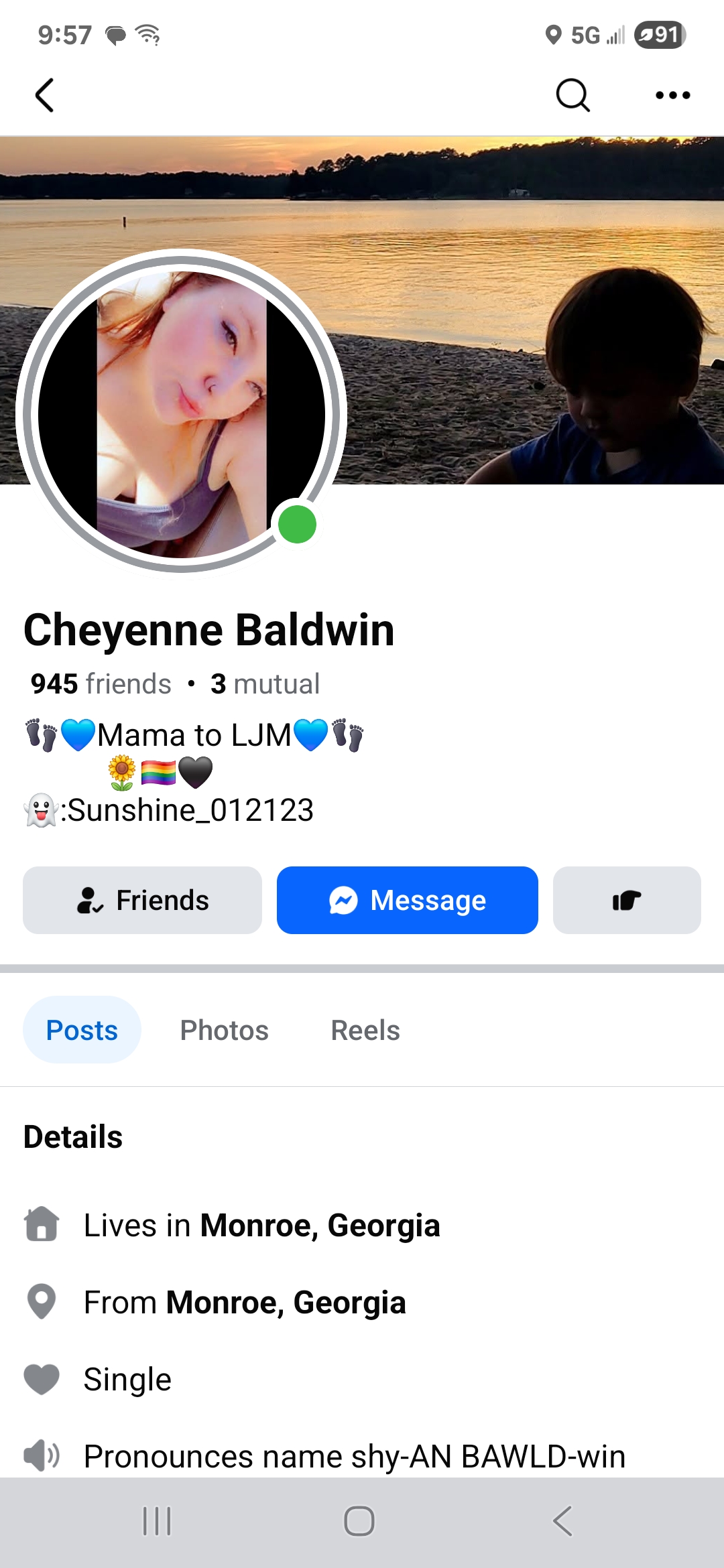Switch to the Photos tab

pos(224,1030)
